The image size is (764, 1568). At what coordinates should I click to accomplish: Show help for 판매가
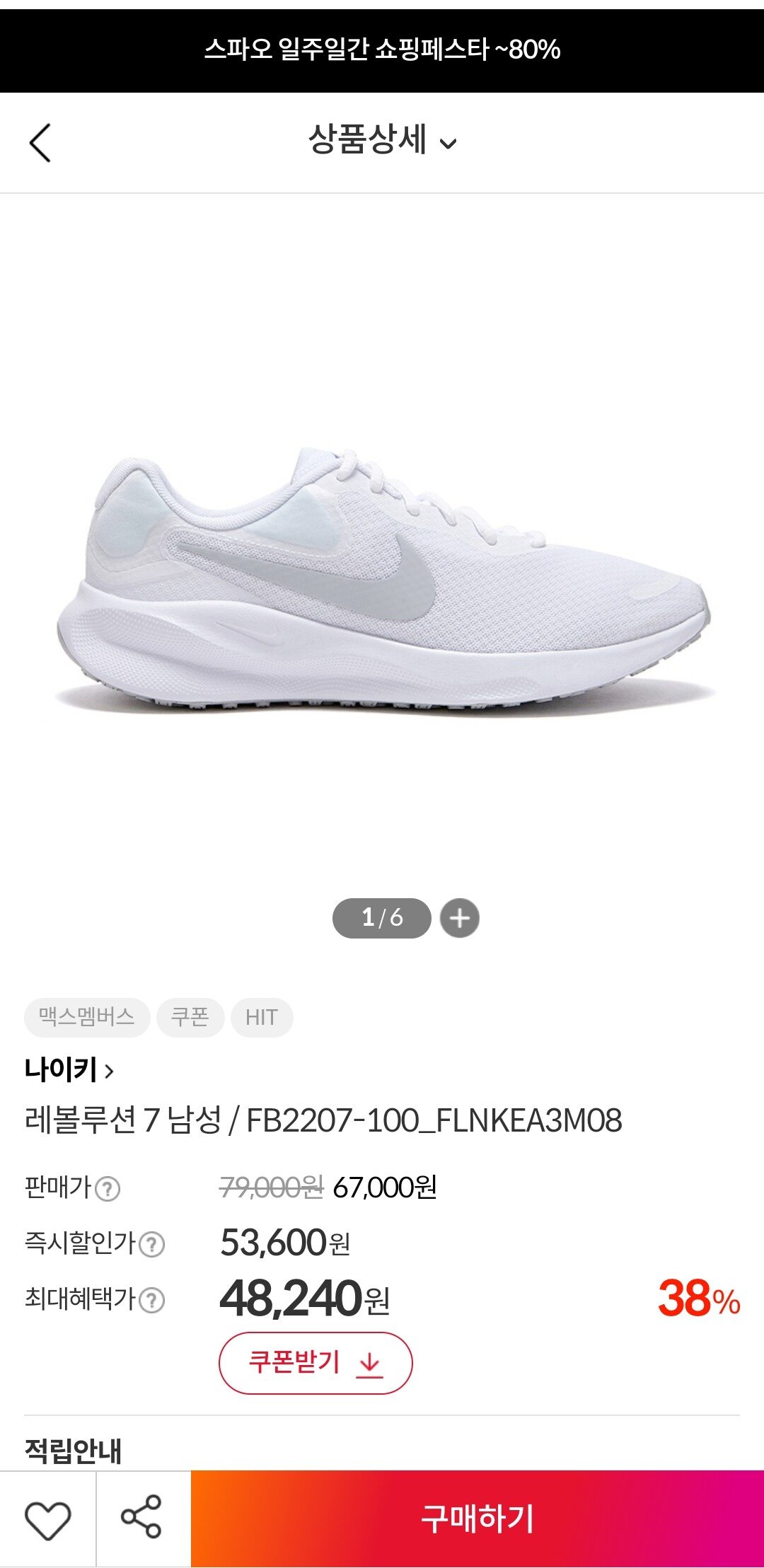(108, 1189)
